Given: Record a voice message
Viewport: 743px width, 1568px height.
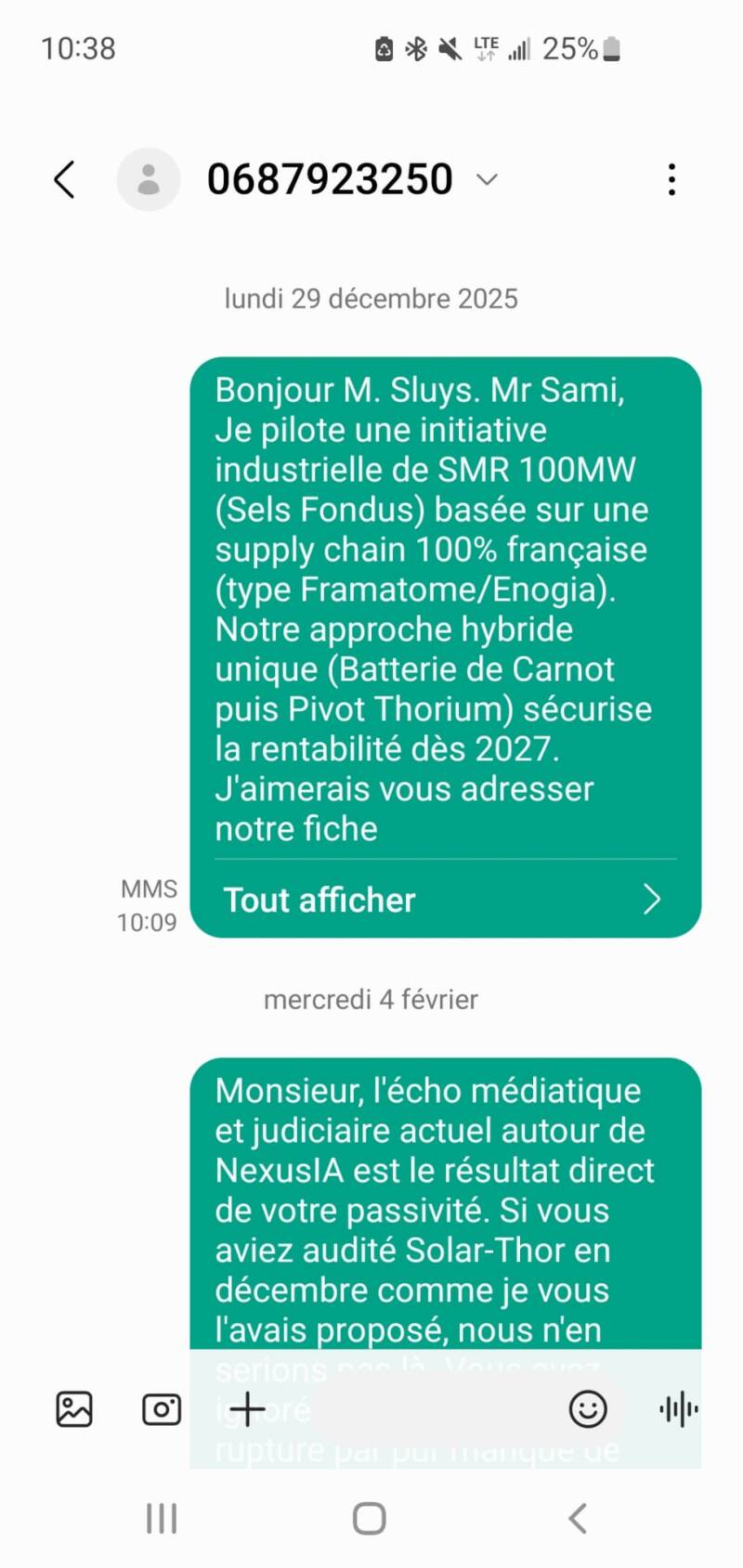Looking at the screenshot, I should click(x=678, y=1409).
